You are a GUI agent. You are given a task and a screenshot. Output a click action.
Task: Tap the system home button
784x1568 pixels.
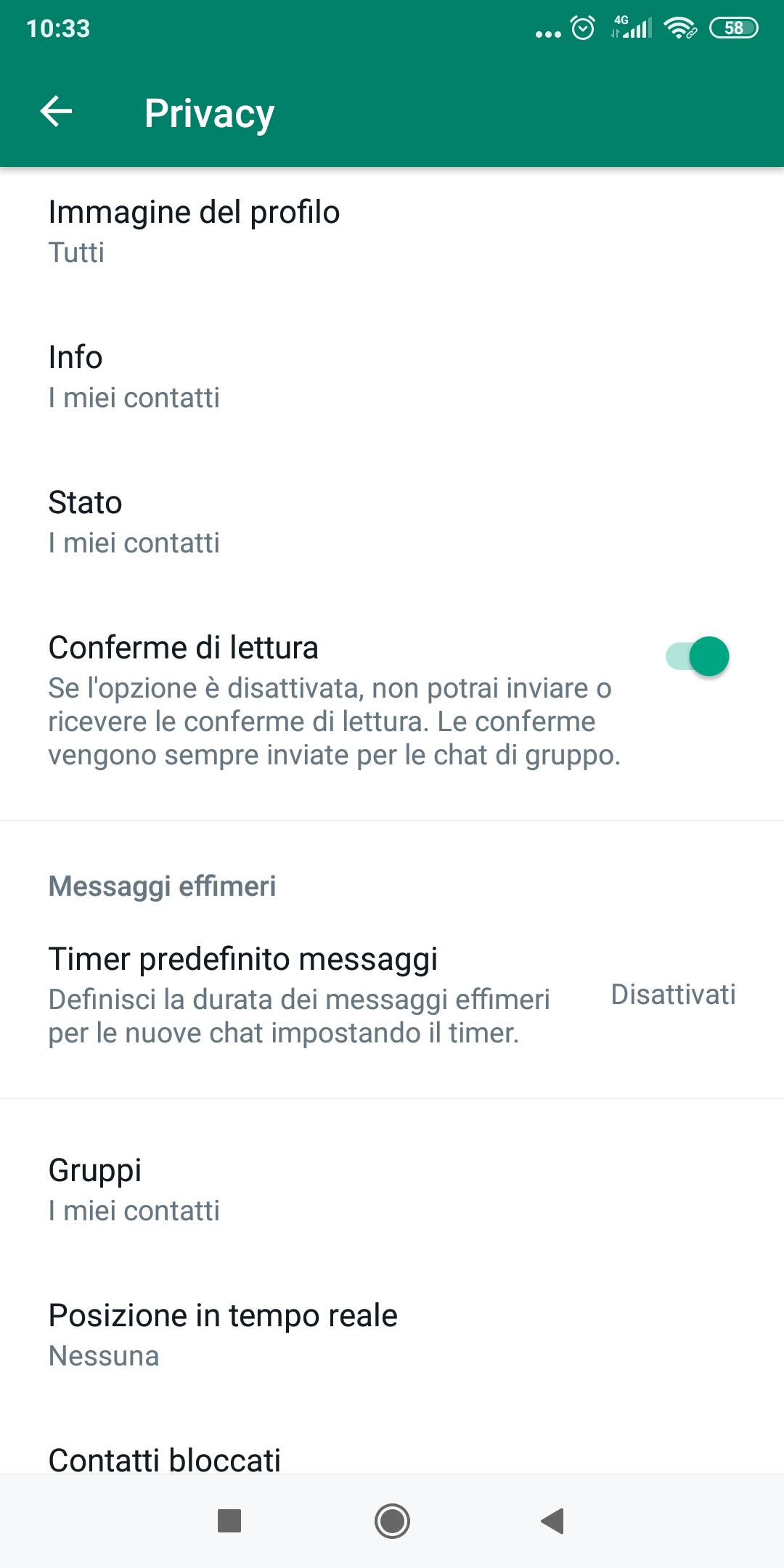tap(392, 1521)
